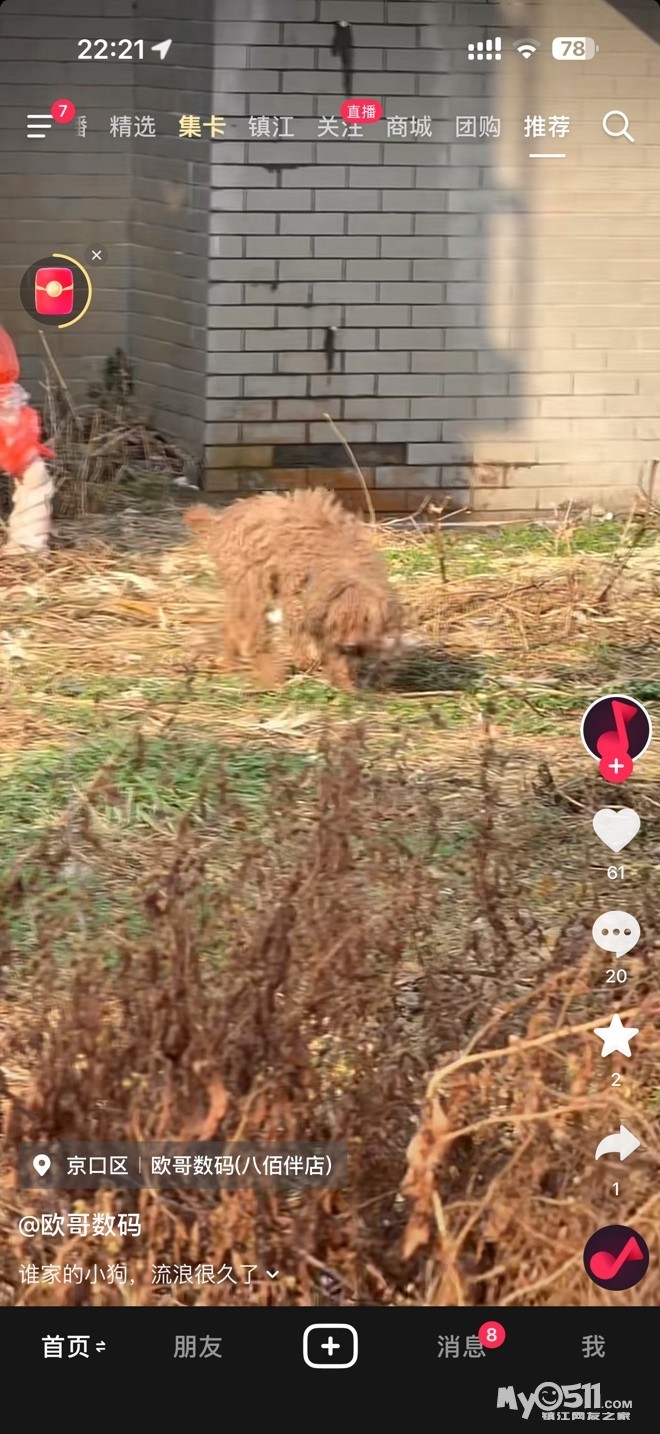Viewport: 660px width, 1434px height.
Task: Dismiss the red envelope widget
Action: pos(96,255)
